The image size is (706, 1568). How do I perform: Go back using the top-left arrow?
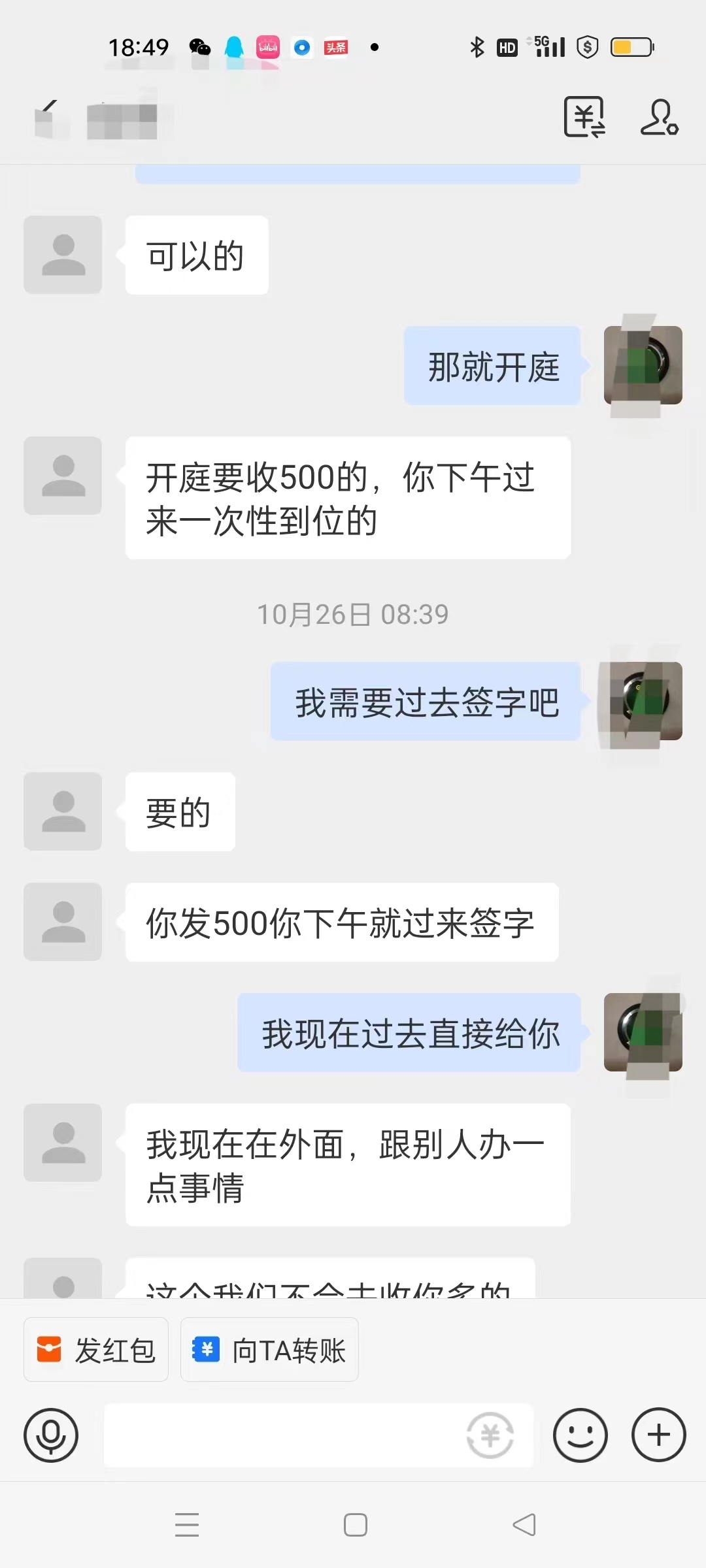coord(48,118)
